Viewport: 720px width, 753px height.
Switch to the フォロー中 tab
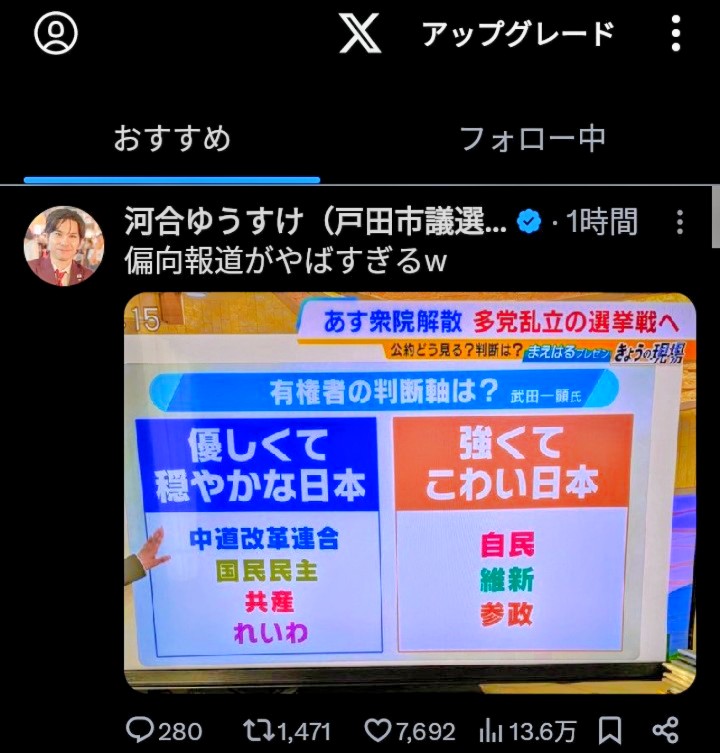coord(532,139)
